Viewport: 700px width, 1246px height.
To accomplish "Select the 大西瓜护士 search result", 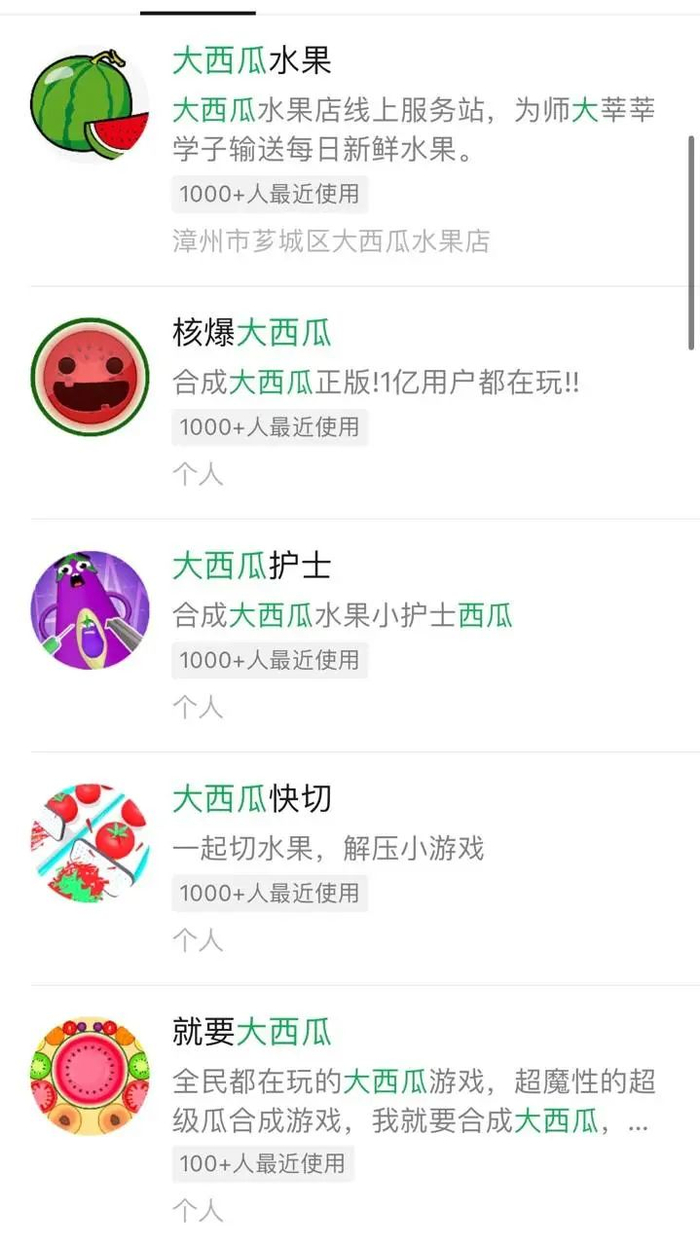I will (x=252, y=566).
